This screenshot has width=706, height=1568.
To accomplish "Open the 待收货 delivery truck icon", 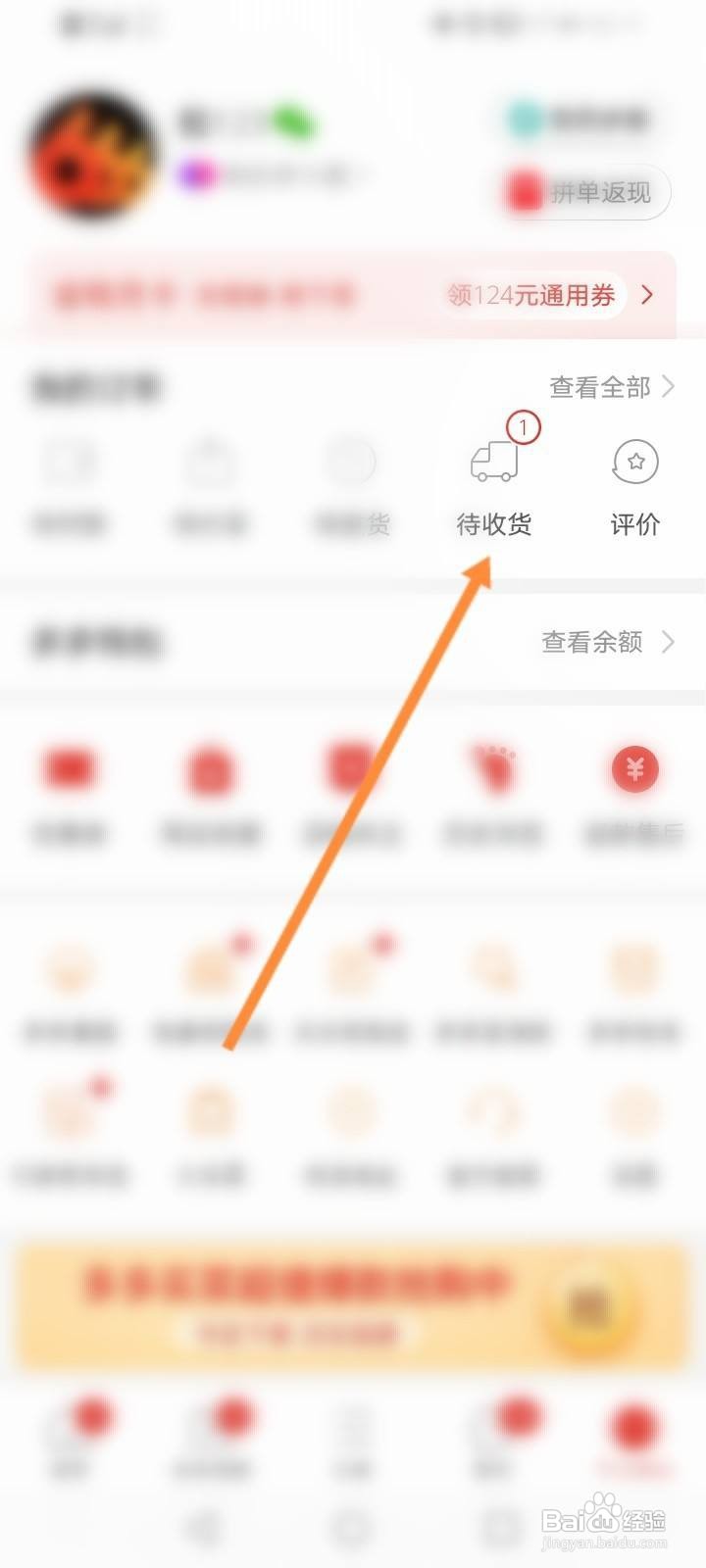I will tap(492, 464).
